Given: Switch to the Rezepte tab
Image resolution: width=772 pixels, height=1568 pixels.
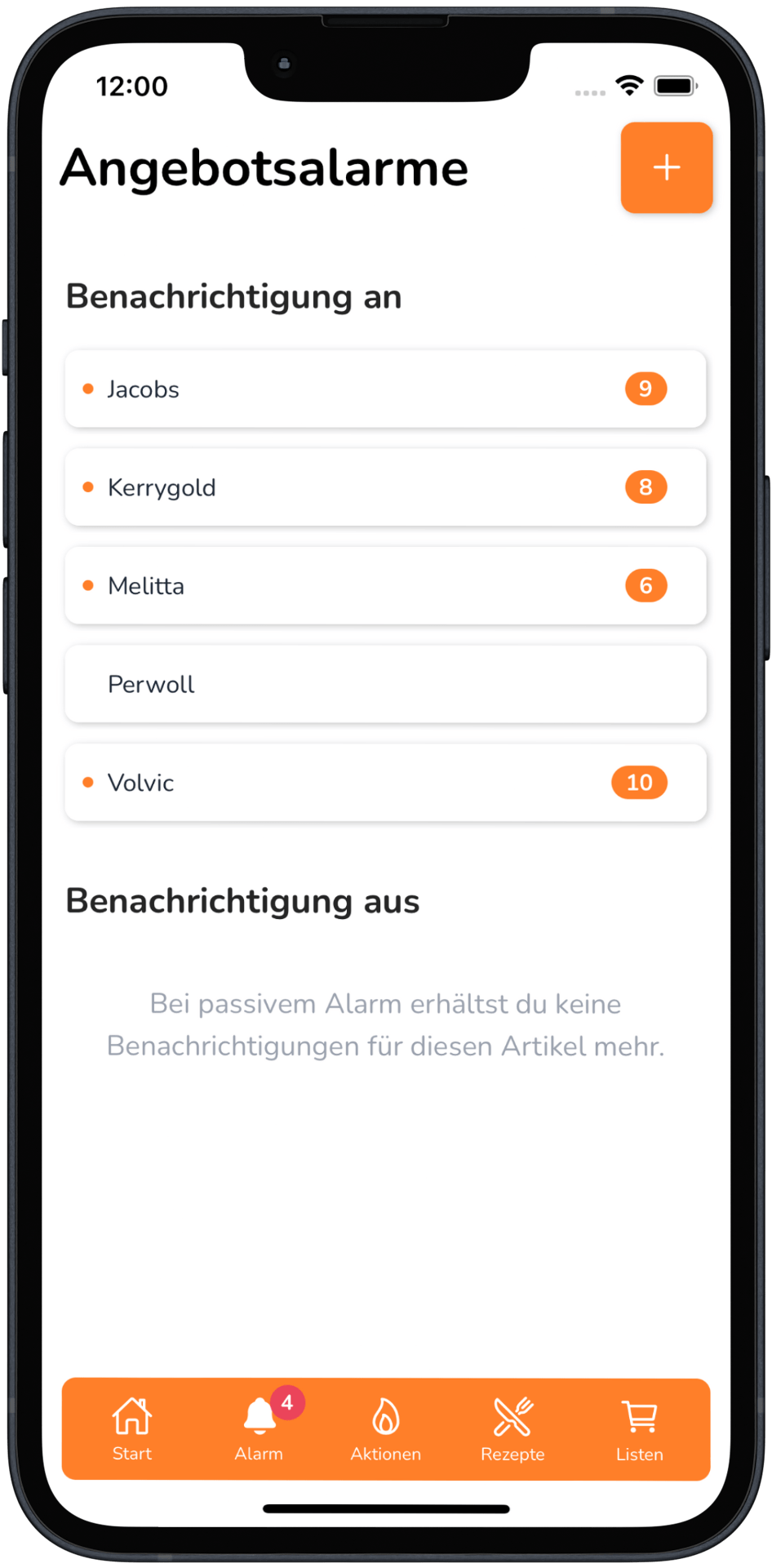Looking at the screenshot, I should point(512,1428).
